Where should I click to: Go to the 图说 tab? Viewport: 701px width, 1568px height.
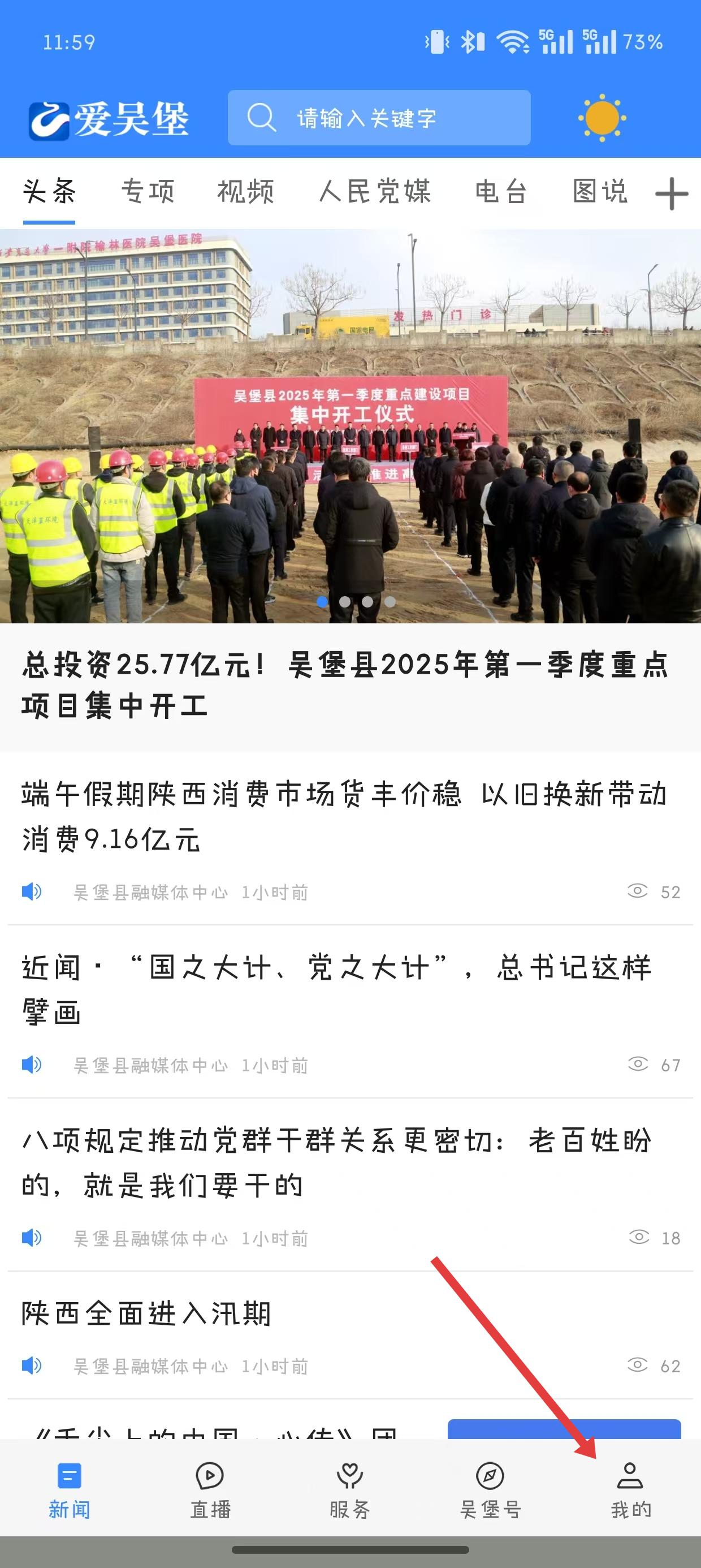tap(600, 192)
